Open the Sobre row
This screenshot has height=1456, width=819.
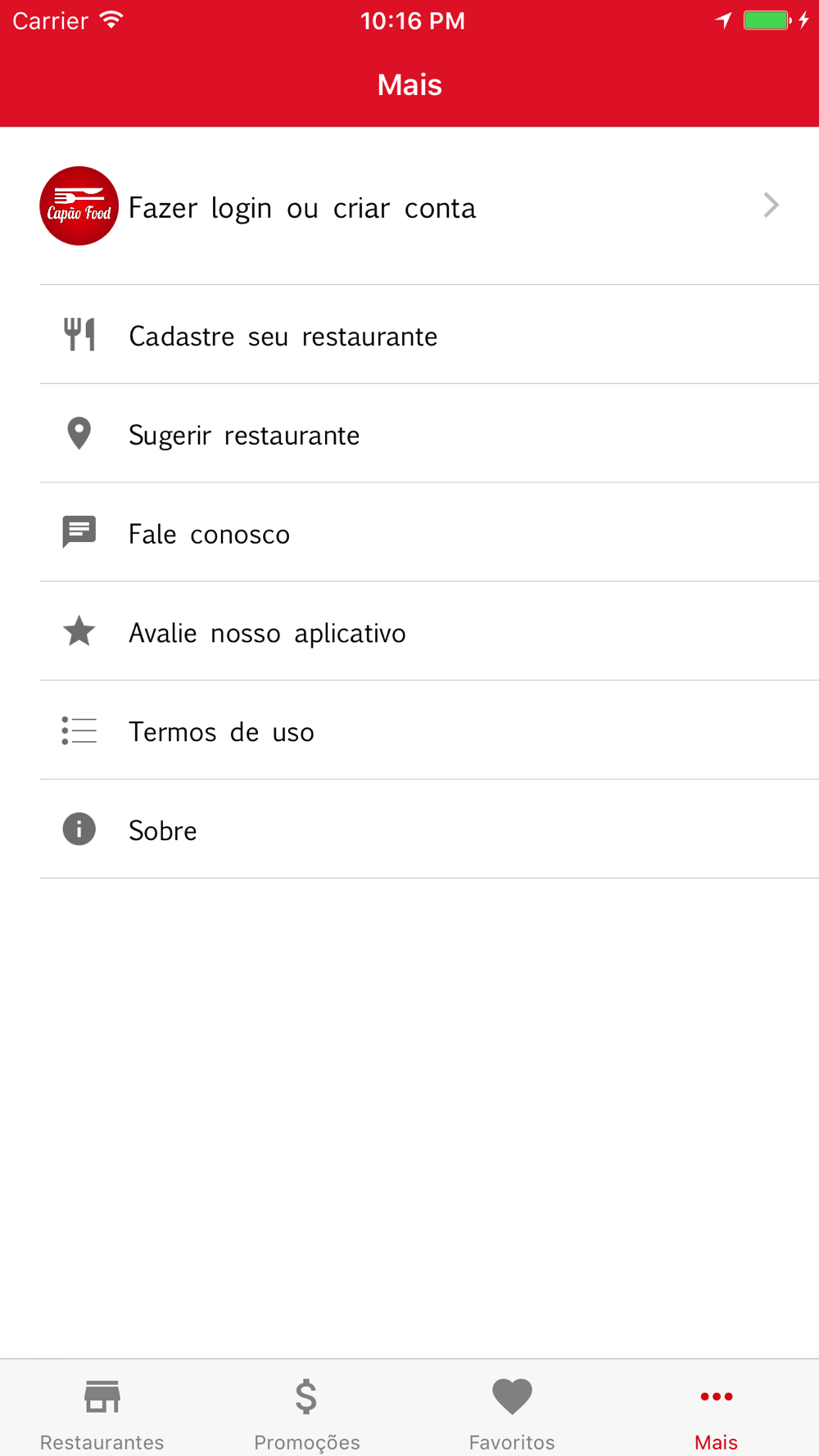[x=409, y=830]
